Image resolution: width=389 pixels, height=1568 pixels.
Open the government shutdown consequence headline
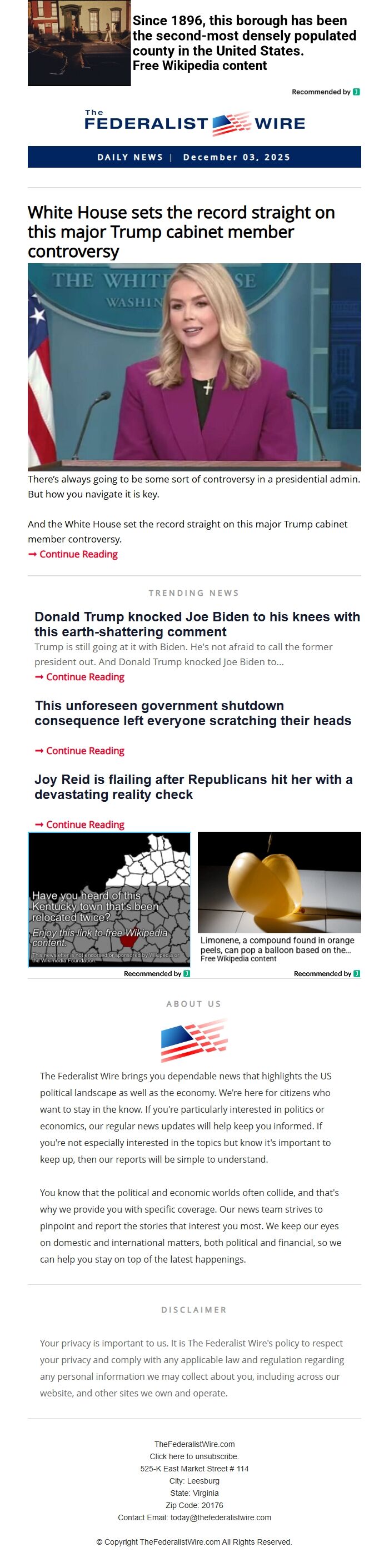192,713
